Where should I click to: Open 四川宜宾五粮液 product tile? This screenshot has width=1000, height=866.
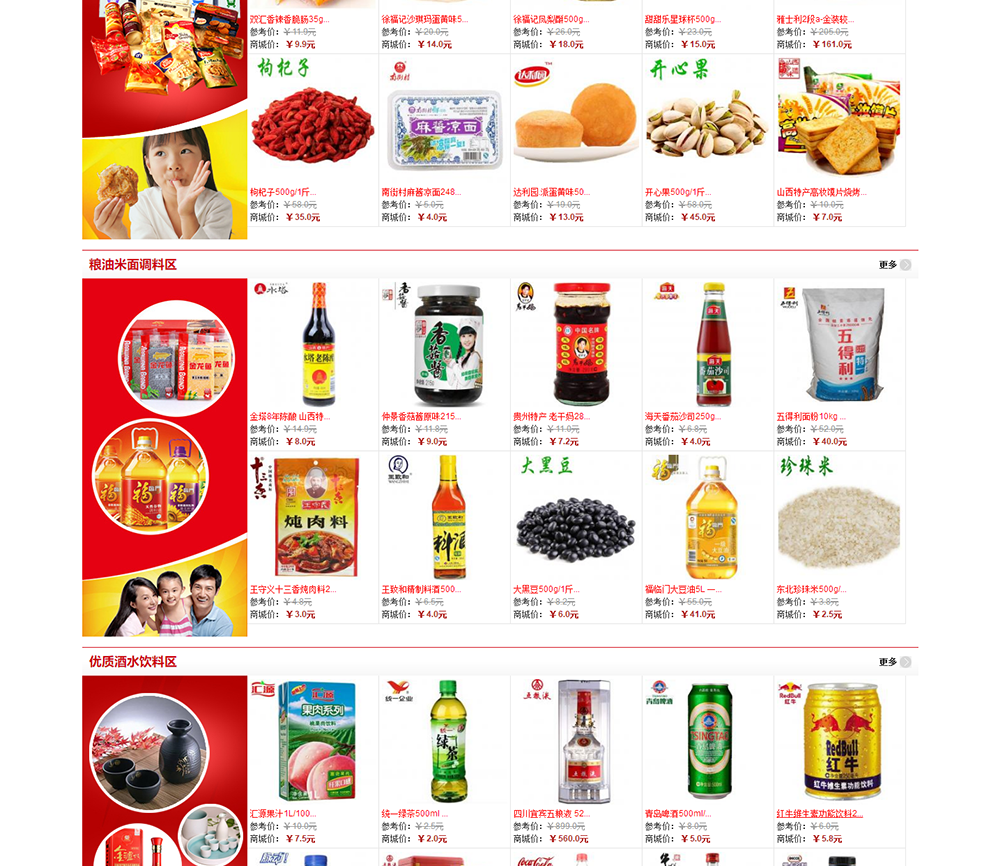pyautogui.click(x=575, y=740)
